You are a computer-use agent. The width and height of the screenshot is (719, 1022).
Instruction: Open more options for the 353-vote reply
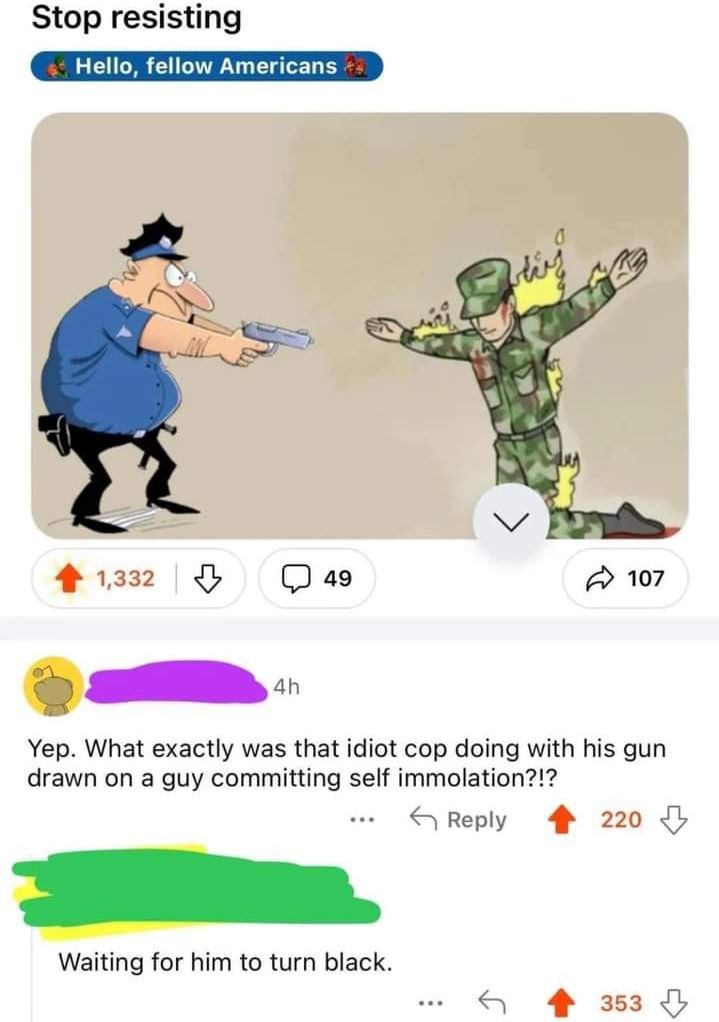coord(429,1002)
